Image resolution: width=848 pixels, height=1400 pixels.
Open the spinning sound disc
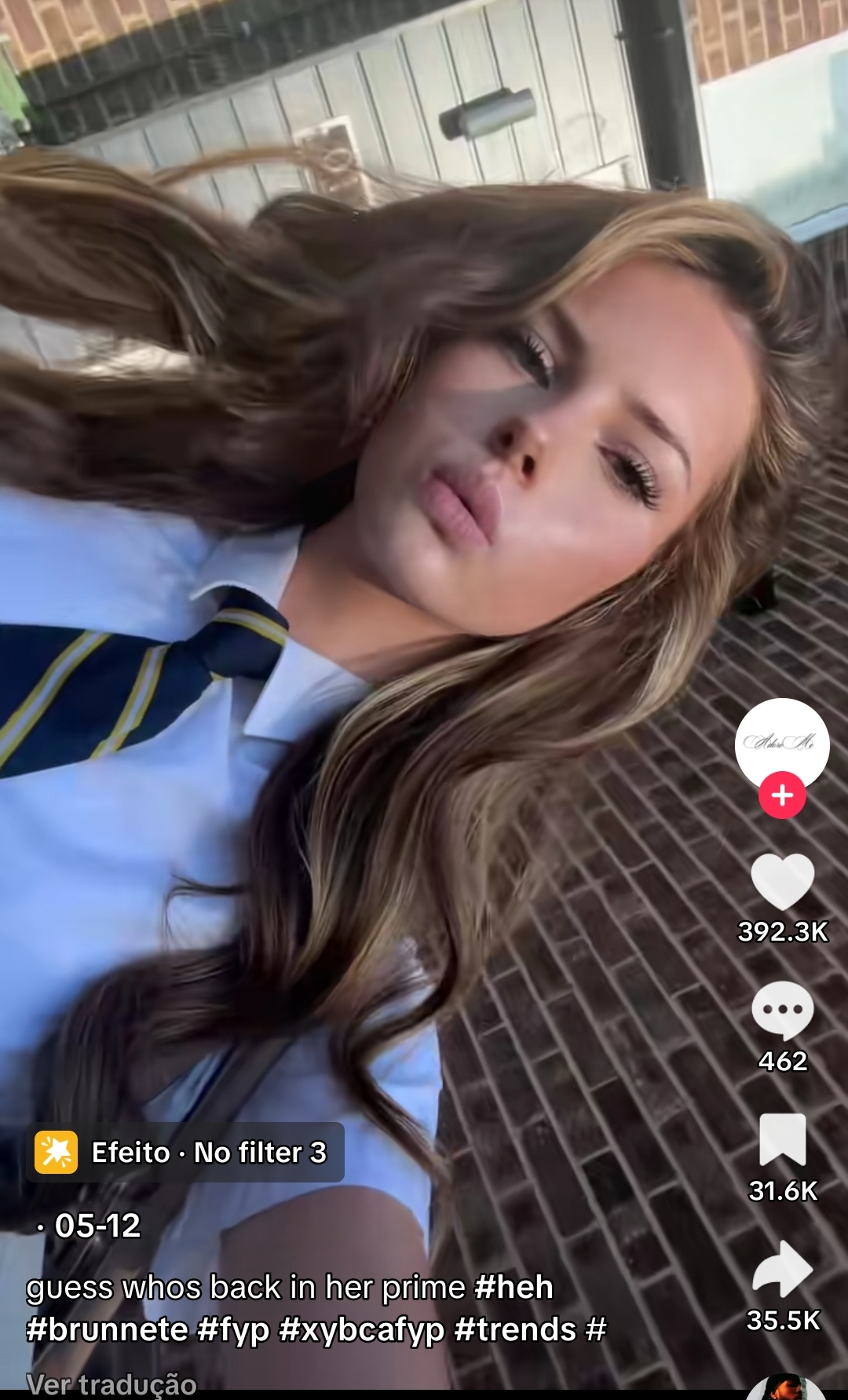coord(785,1388)
